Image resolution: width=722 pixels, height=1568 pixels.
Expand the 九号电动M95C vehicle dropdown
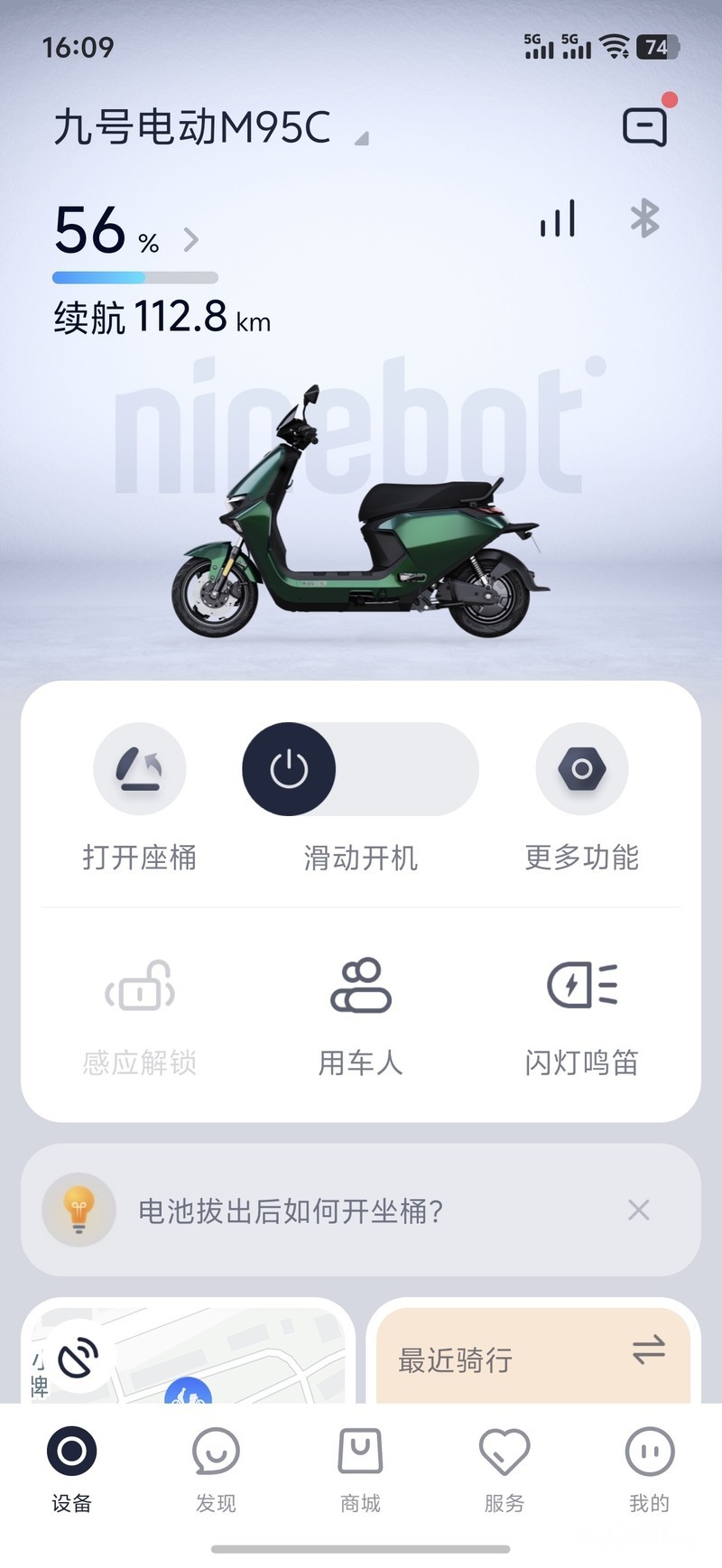tap(361, 138)
